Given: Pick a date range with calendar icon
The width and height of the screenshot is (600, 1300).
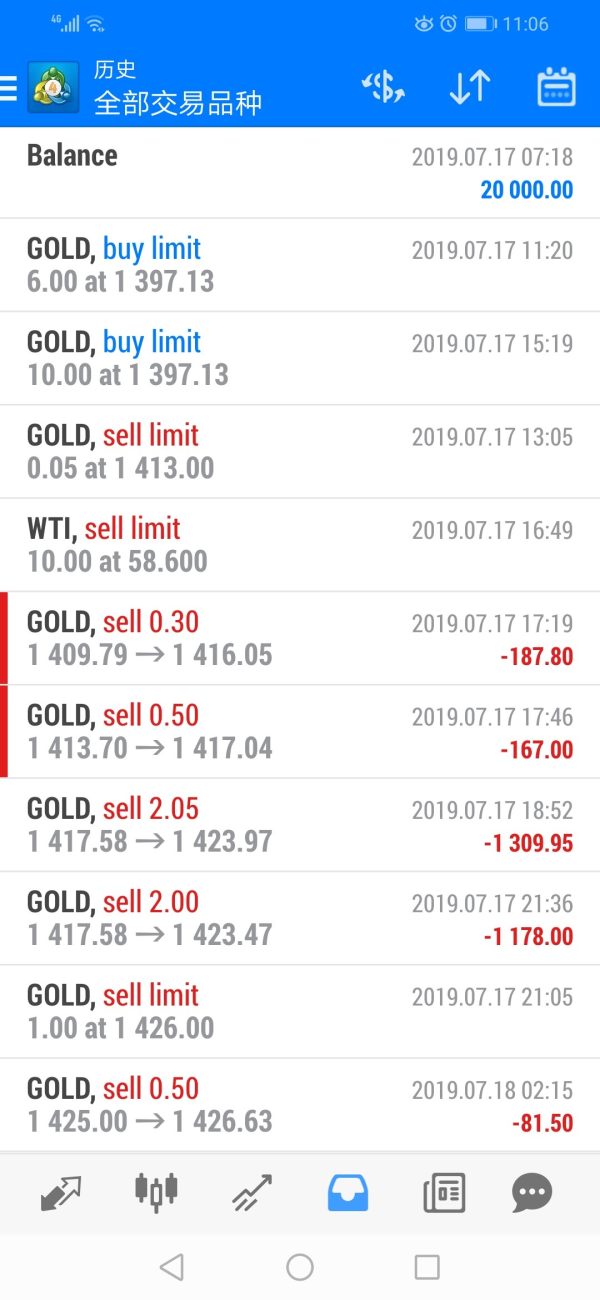Looking at the screenshot, I should click(556, 88).
